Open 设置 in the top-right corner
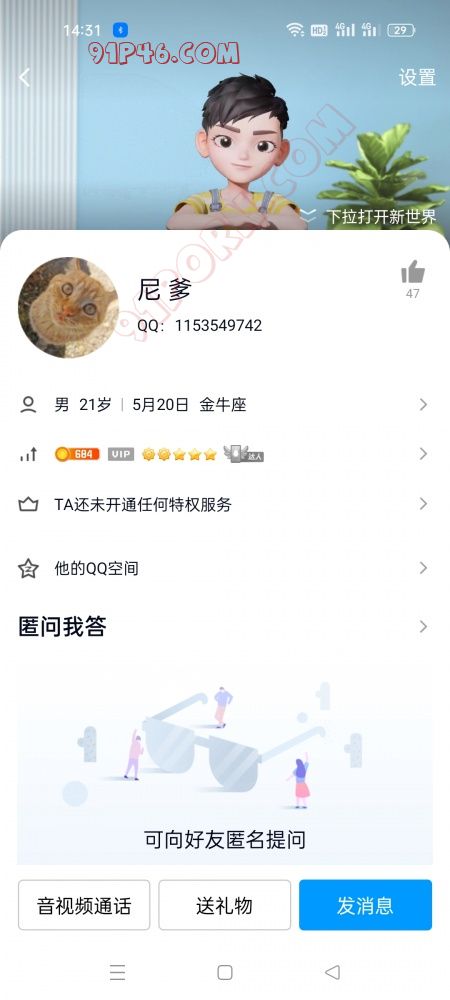 417,78
